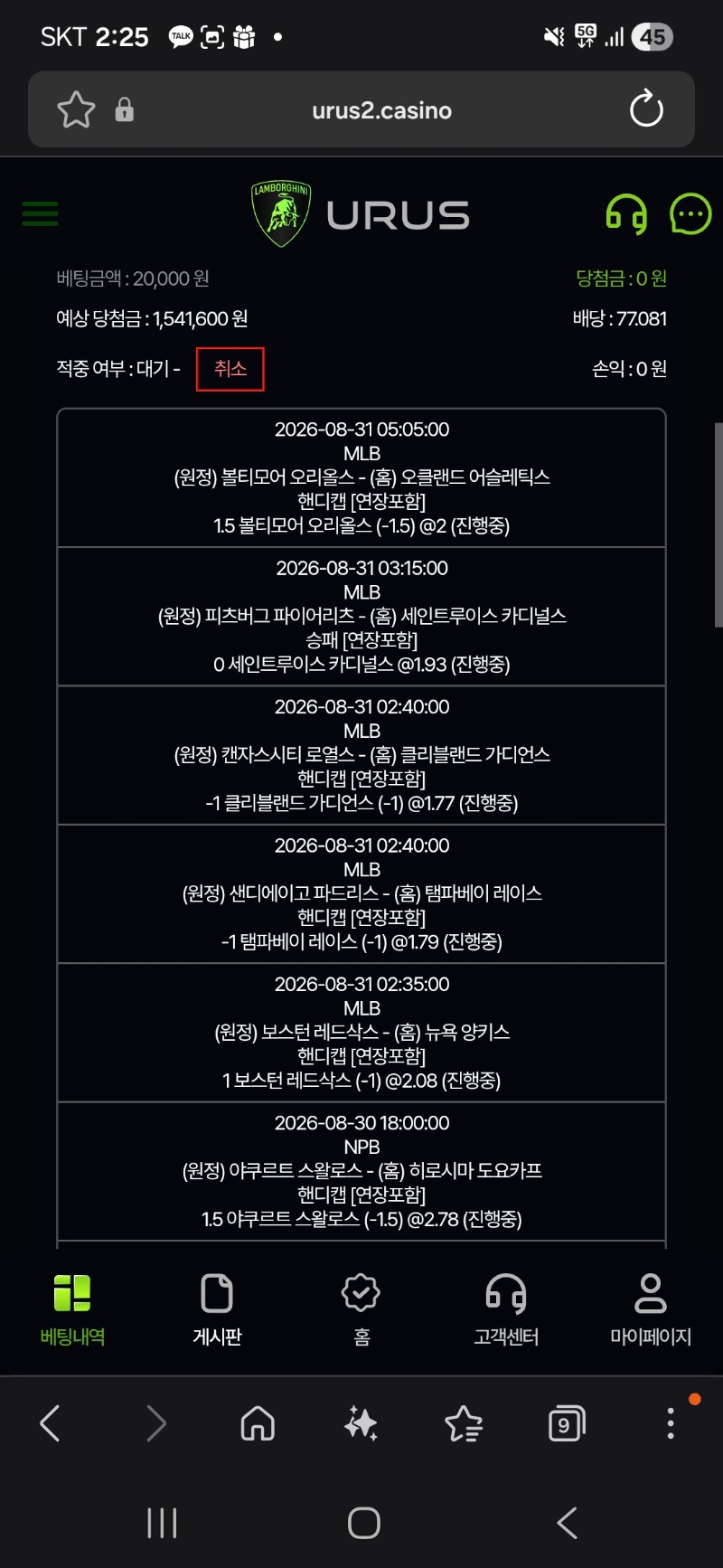Reload the page in browser
Screen dimensions: 723x1568
pyautogui.click(x=646, y=109)
